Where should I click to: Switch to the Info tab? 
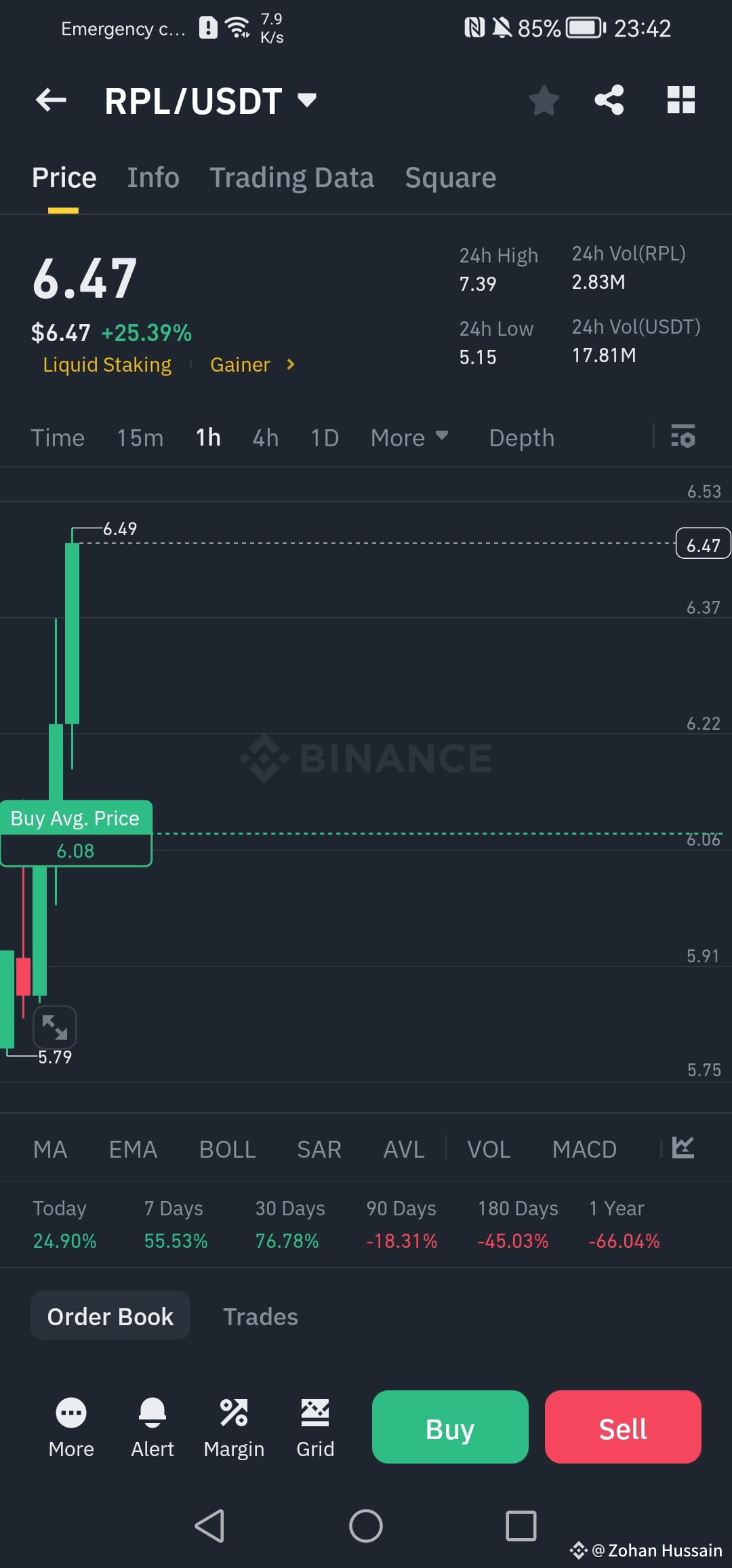coord(152,177)
